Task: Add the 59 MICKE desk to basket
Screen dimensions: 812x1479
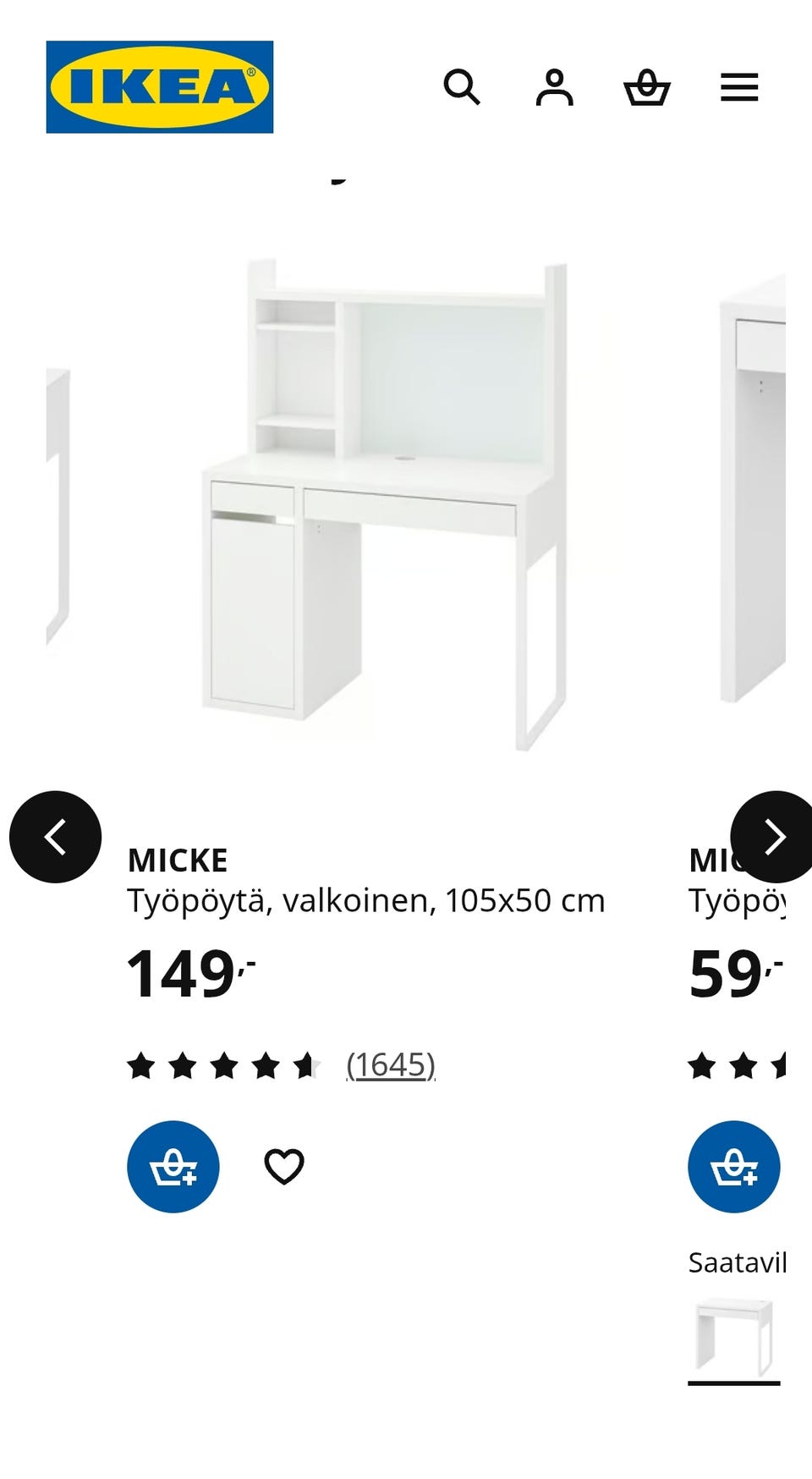Action: point(733,1167)
